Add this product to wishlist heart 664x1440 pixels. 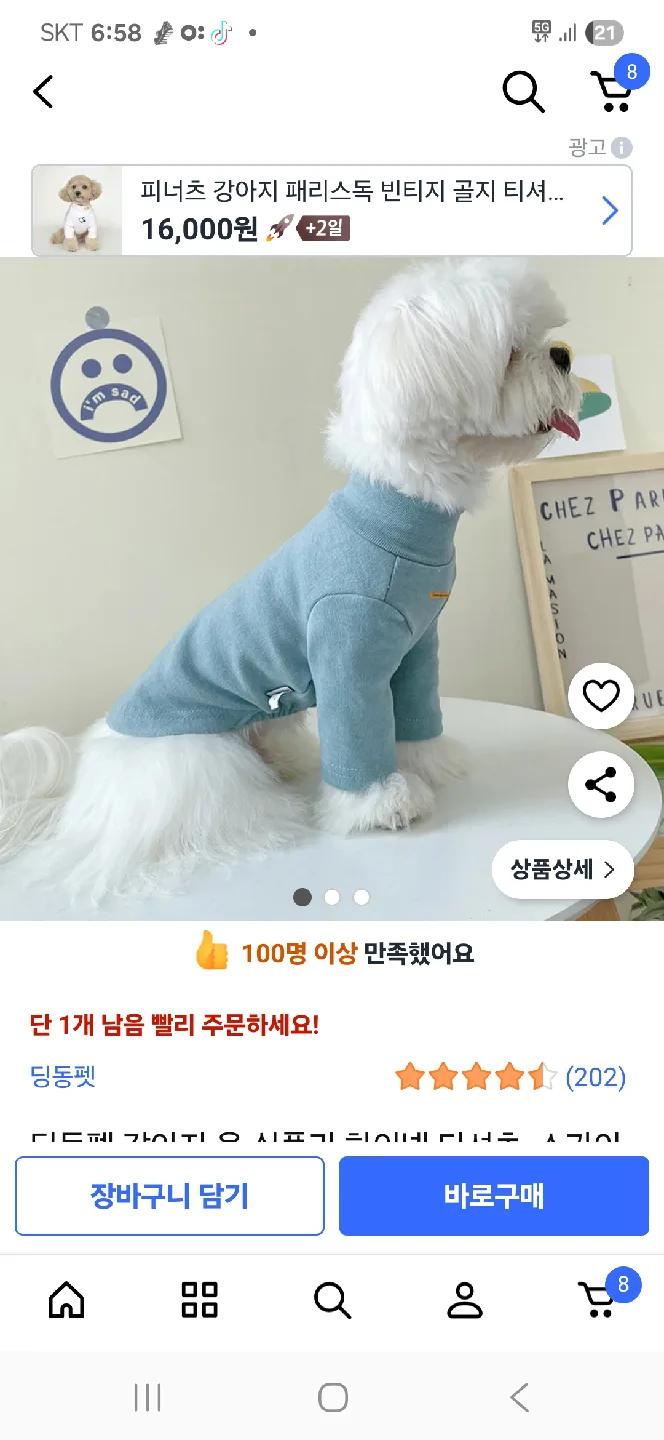601,695
